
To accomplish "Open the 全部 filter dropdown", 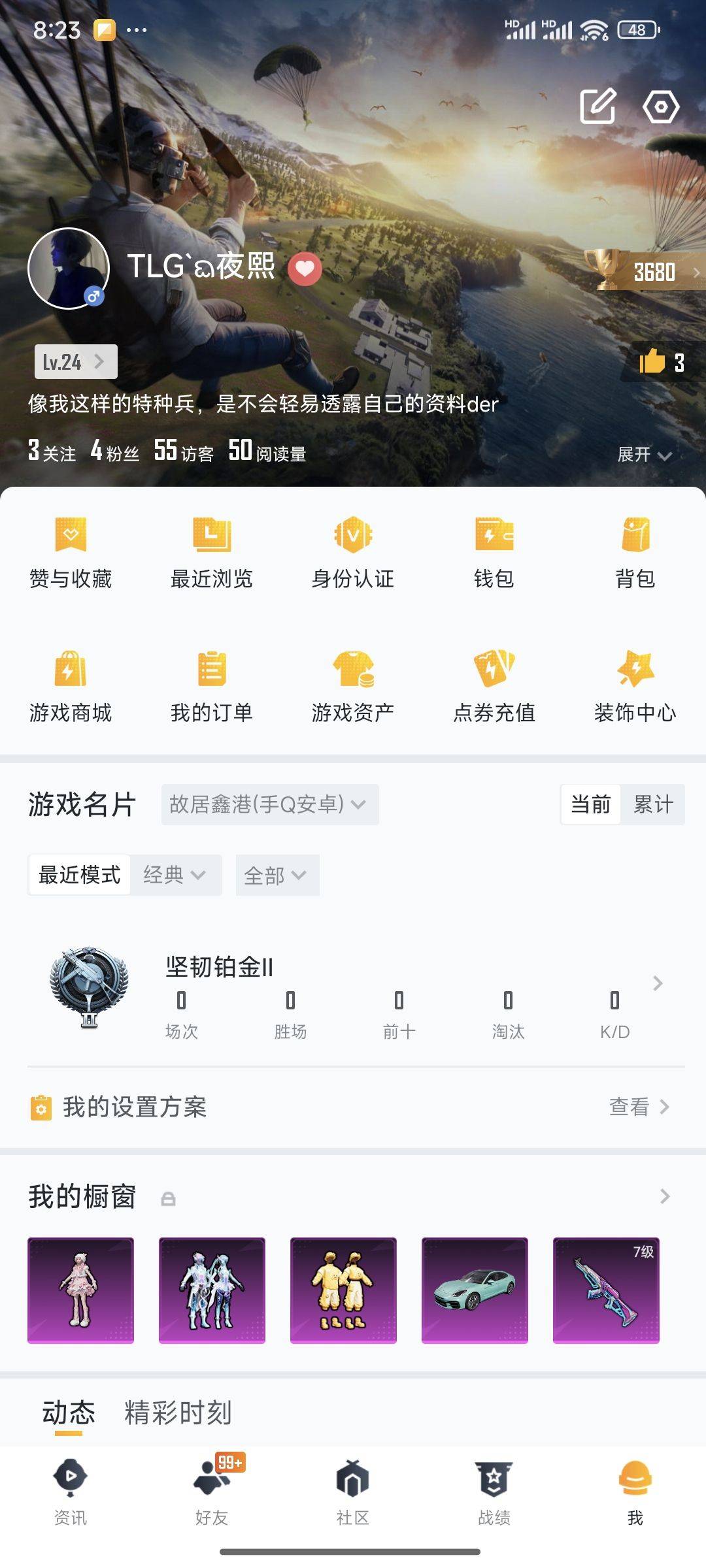I will [x=277, y=875].
